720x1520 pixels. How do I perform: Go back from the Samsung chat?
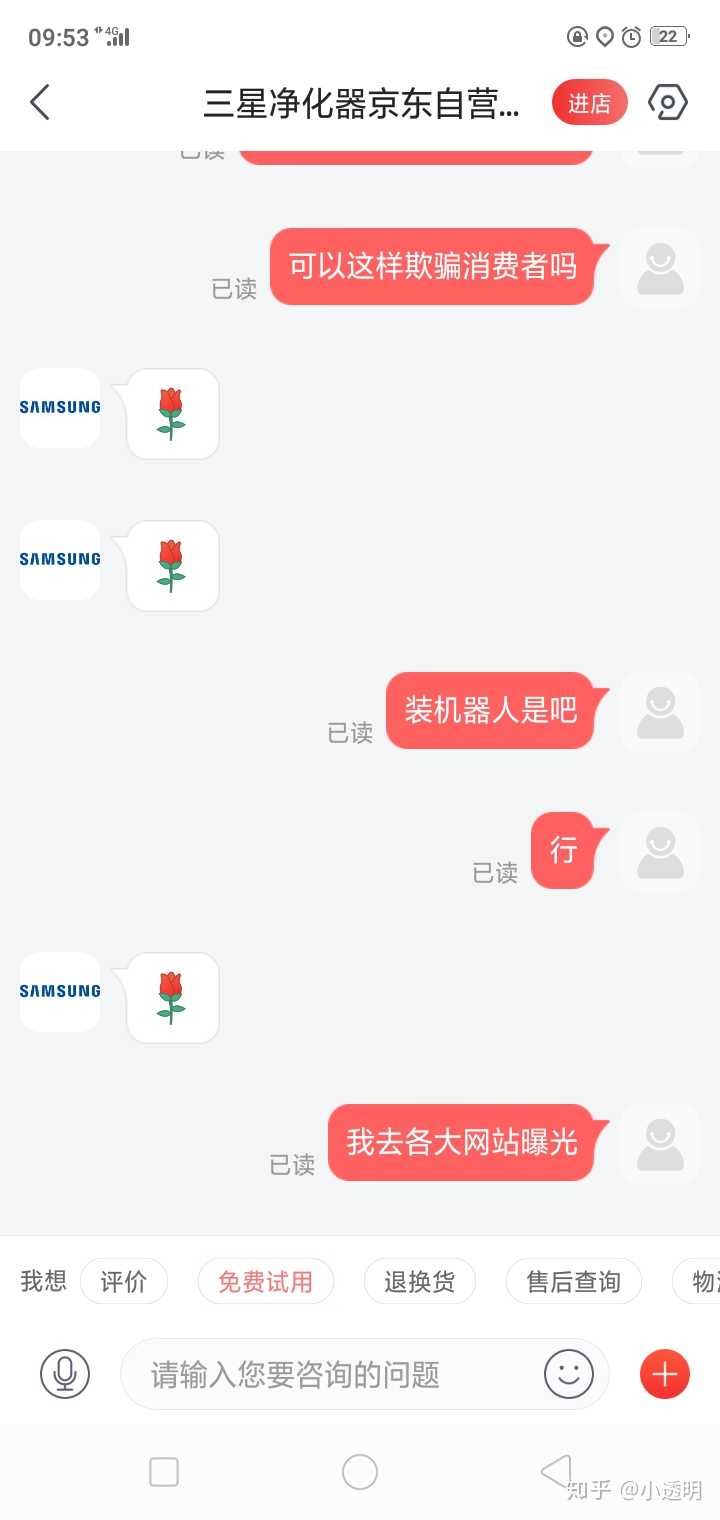point(40,102)
